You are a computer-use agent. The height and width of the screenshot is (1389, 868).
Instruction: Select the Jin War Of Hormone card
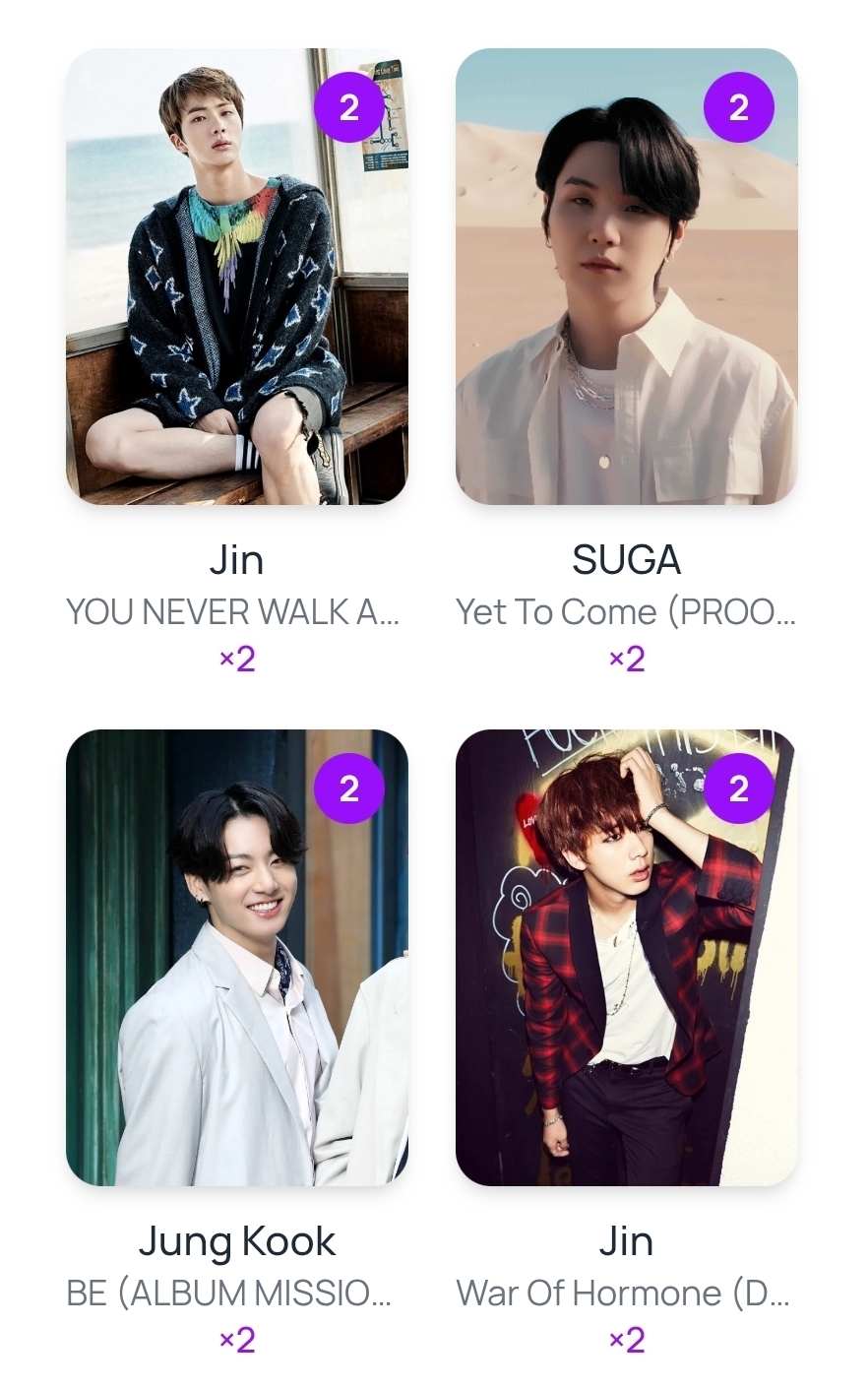tap(626, 957)
